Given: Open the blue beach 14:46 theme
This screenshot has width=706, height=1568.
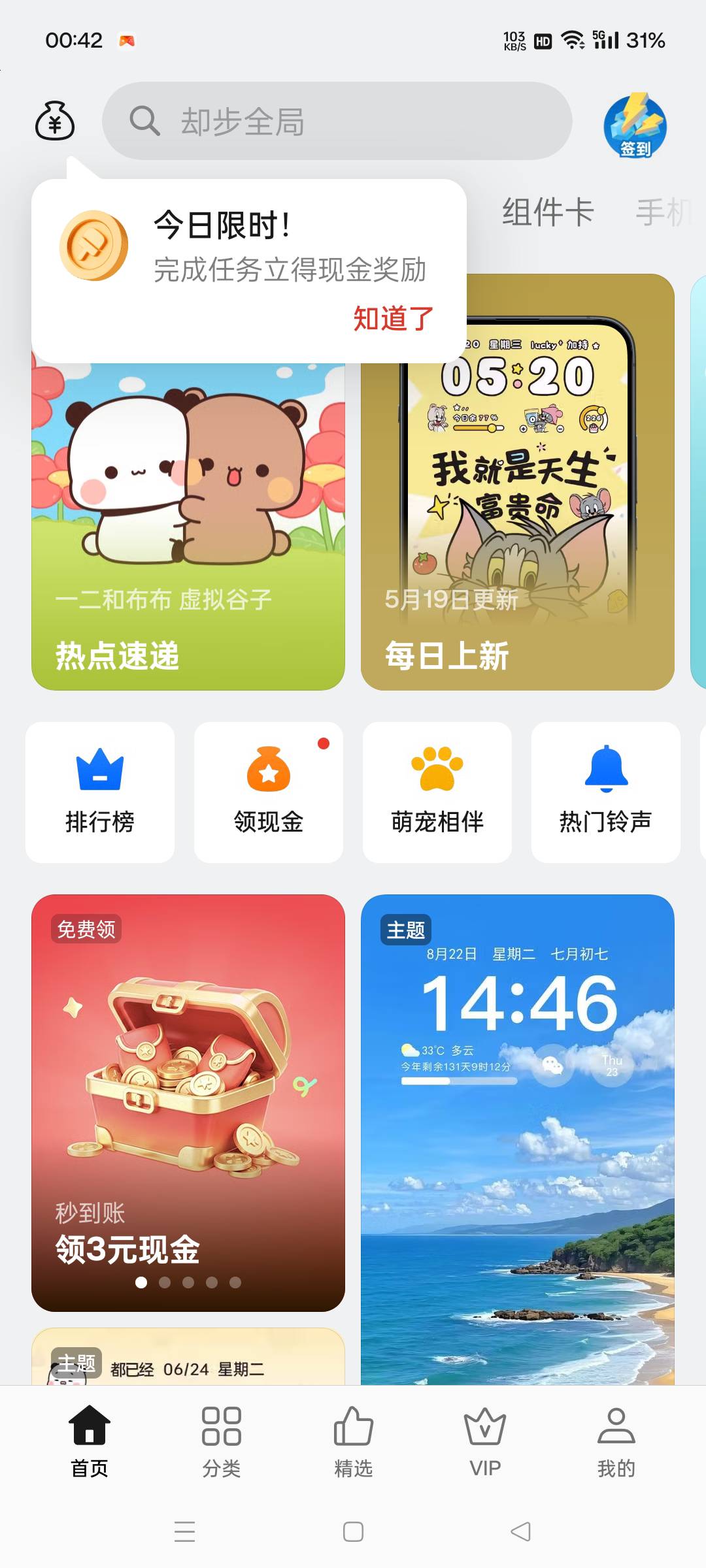Looking at the screenshot, I should [x=517, y=1139].
